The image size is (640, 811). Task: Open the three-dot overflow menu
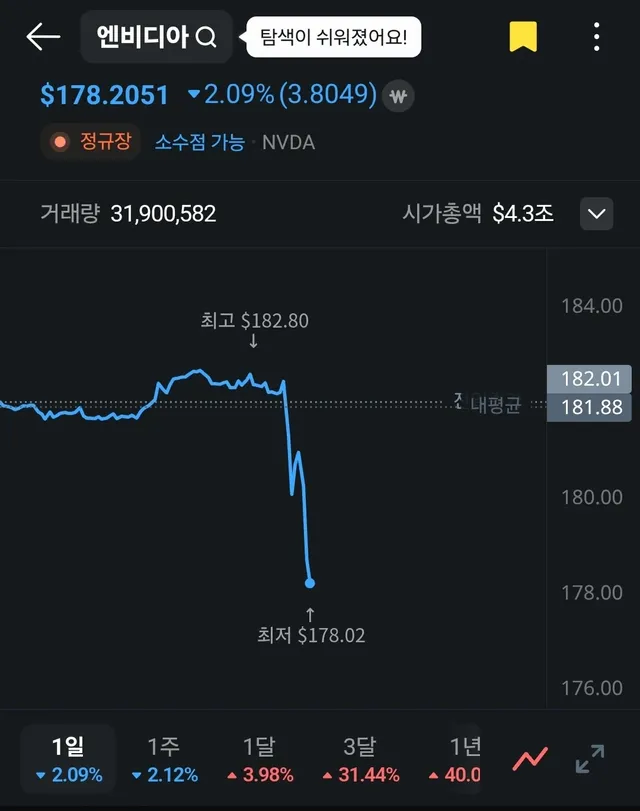[596, 38]
